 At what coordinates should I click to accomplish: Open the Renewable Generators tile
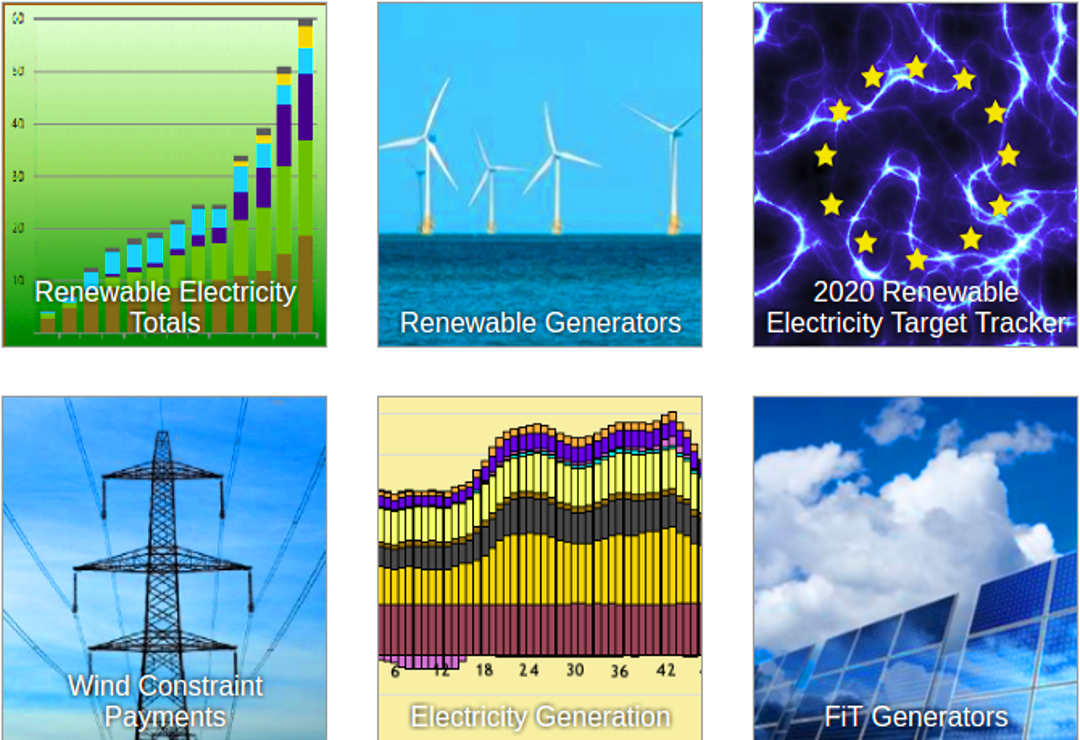[x=540, y=175]
